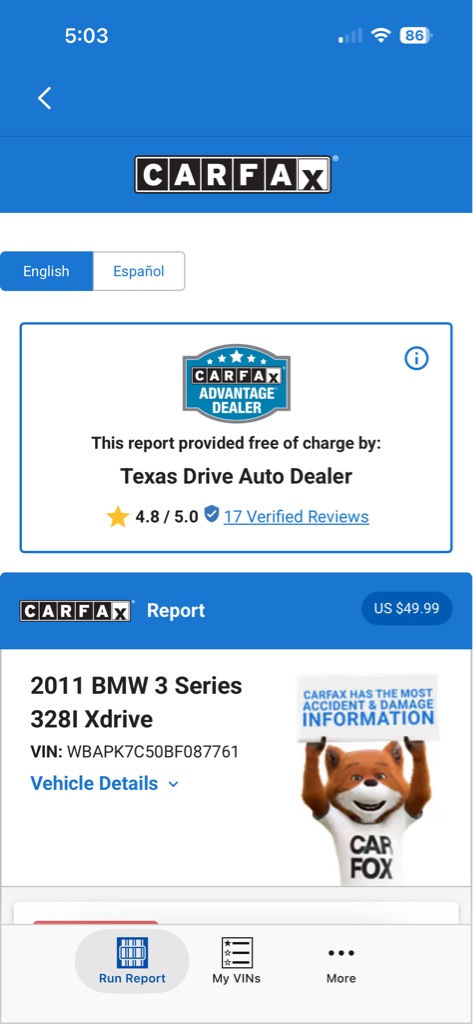Screen dimensions: 473x1024
Task: Tap the US $49.99 price button
Action: 407,609
